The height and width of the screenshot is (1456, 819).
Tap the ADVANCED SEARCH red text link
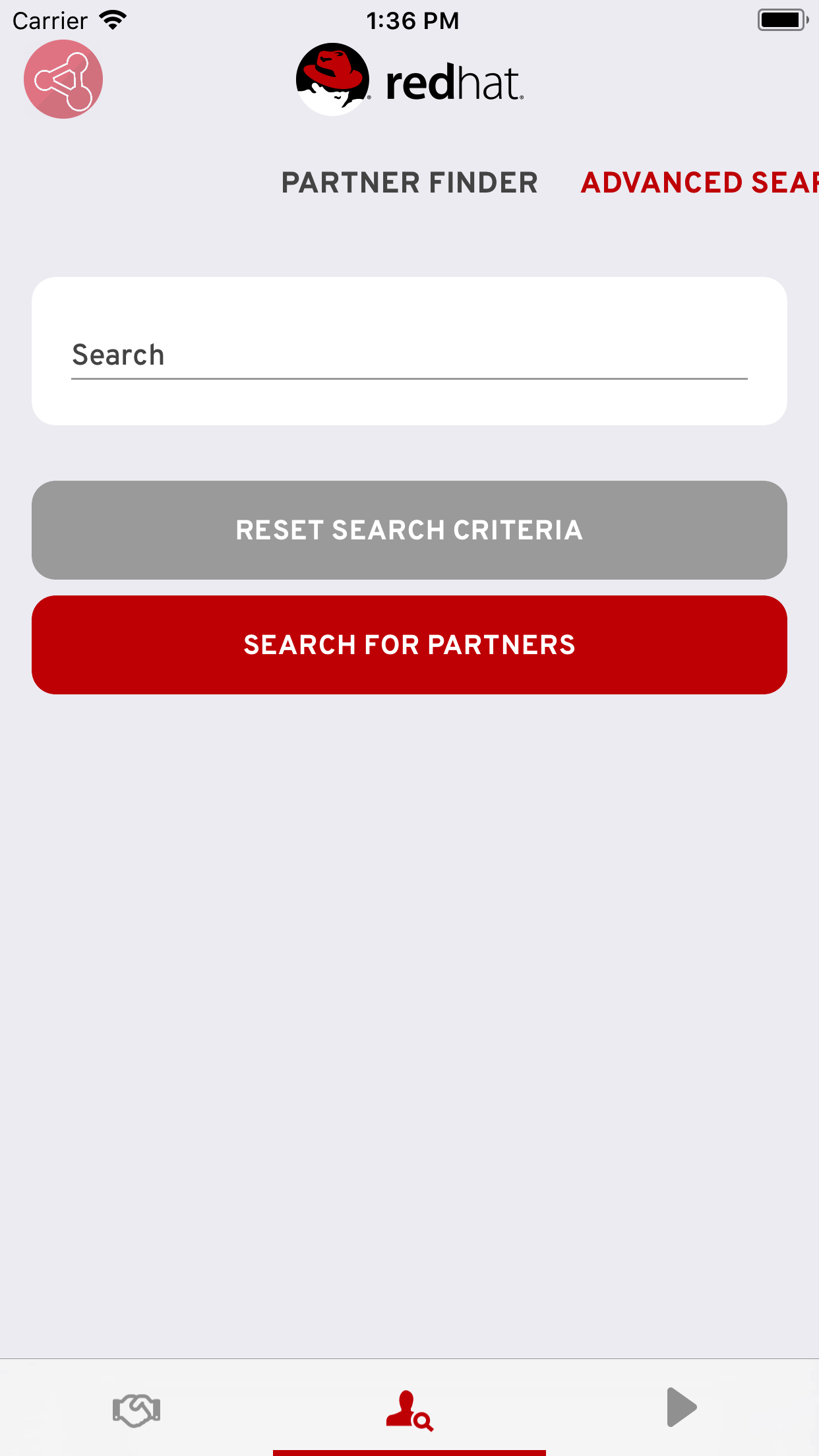pos(699,183)
